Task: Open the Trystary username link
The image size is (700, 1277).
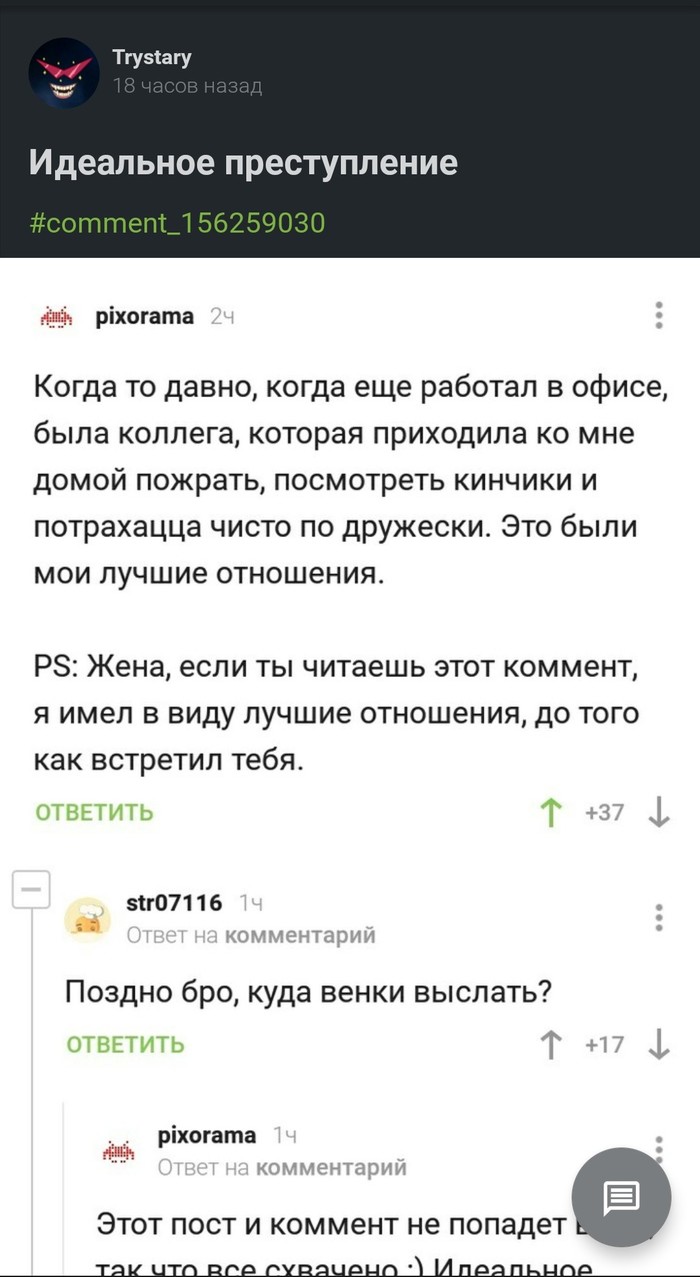Action: pyautogui.click(x=152, y=57)
